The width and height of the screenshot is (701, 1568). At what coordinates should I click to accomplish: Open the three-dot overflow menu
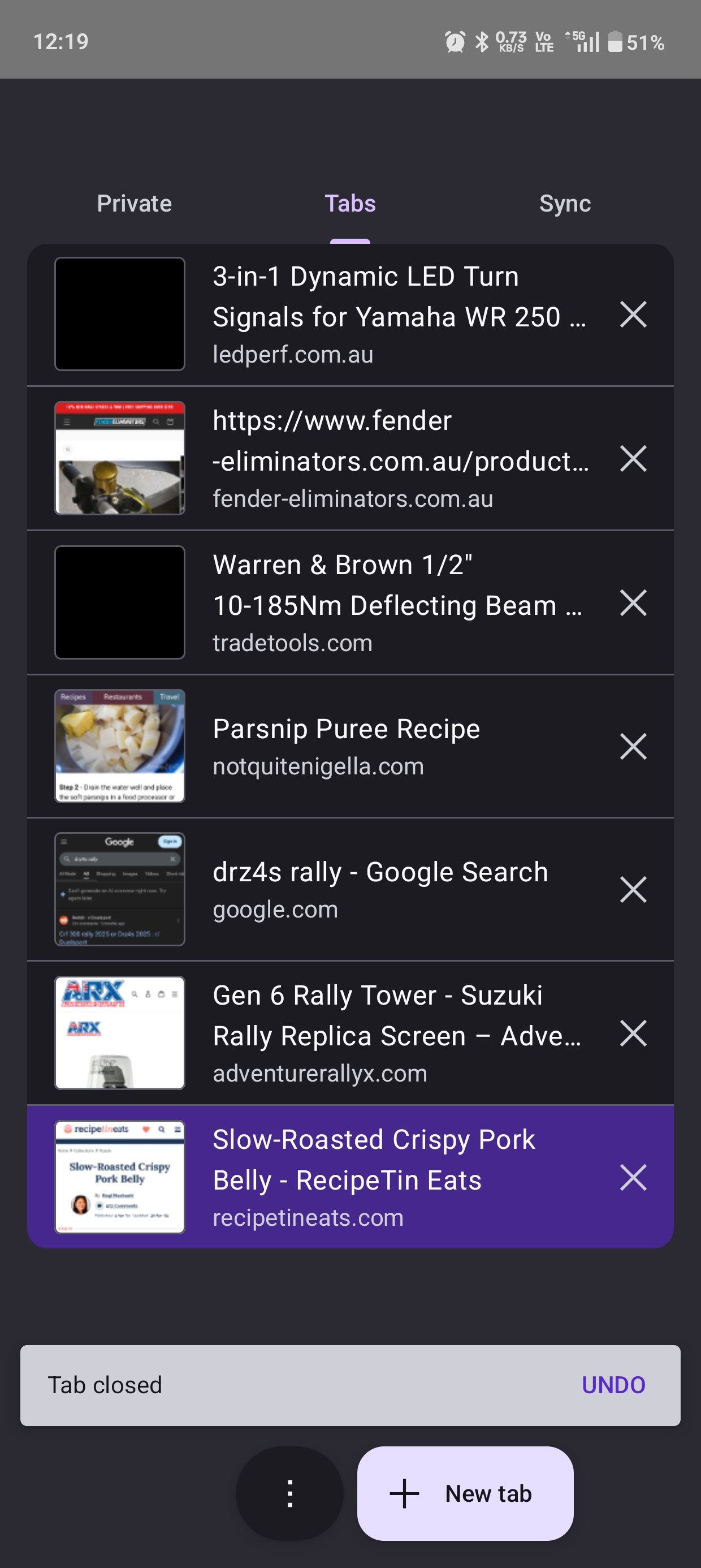(289, 1493)
